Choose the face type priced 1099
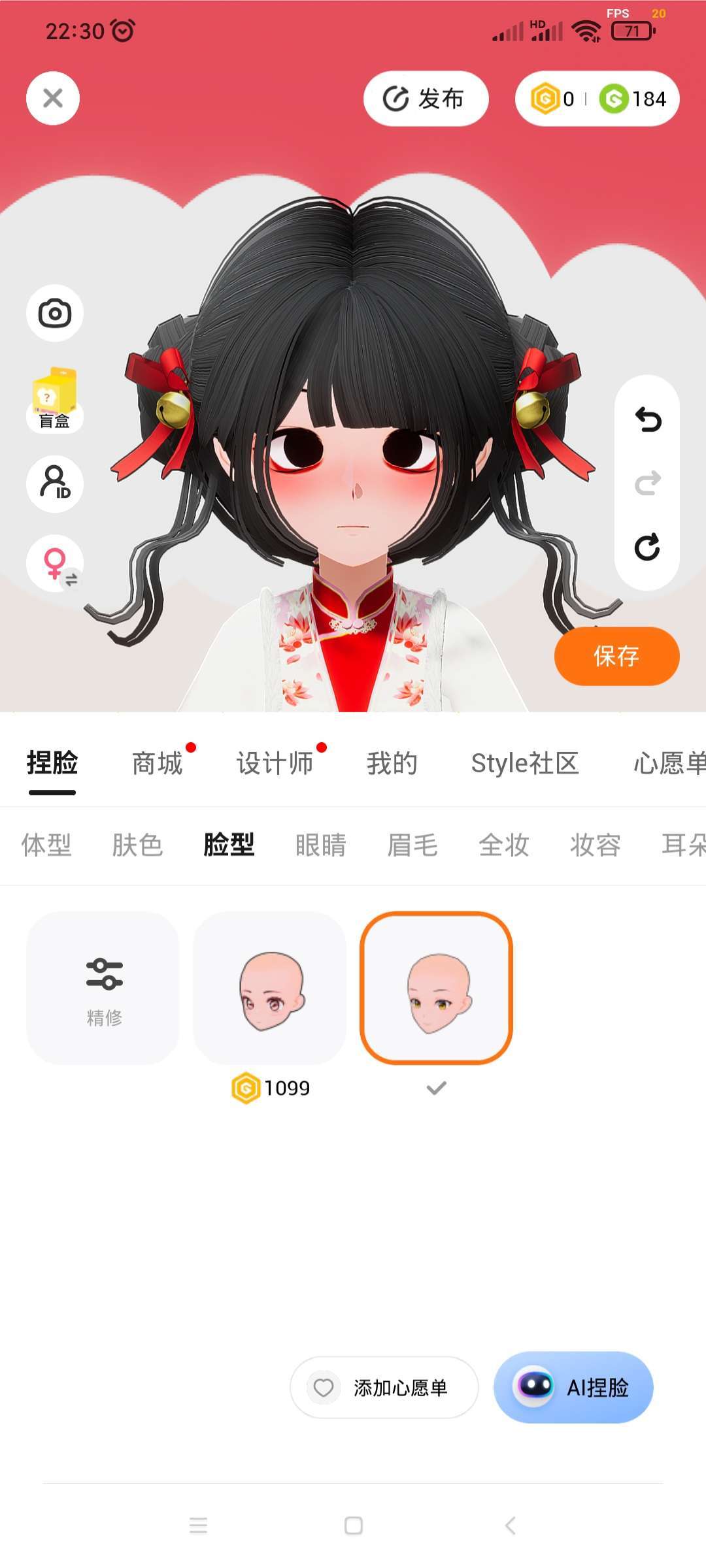 point(270,988)
